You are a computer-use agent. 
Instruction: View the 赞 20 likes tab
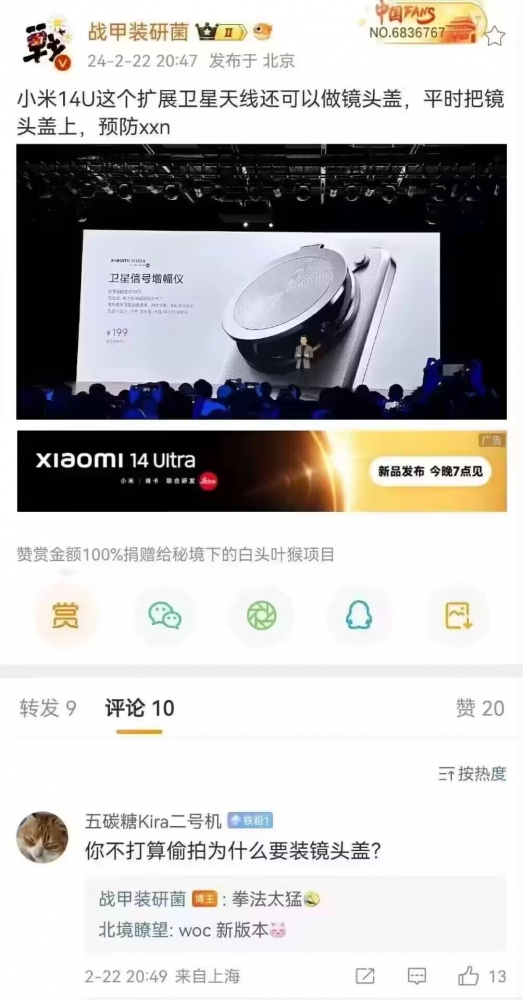tap(480, 708)
